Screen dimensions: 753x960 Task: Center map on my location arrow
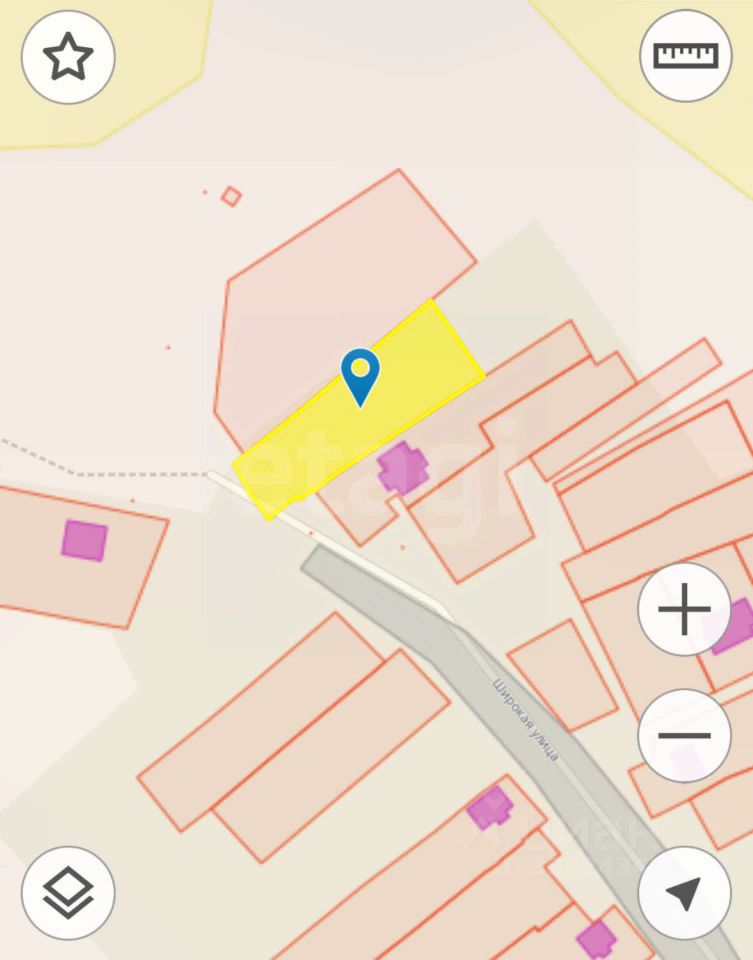pos(684,893)
